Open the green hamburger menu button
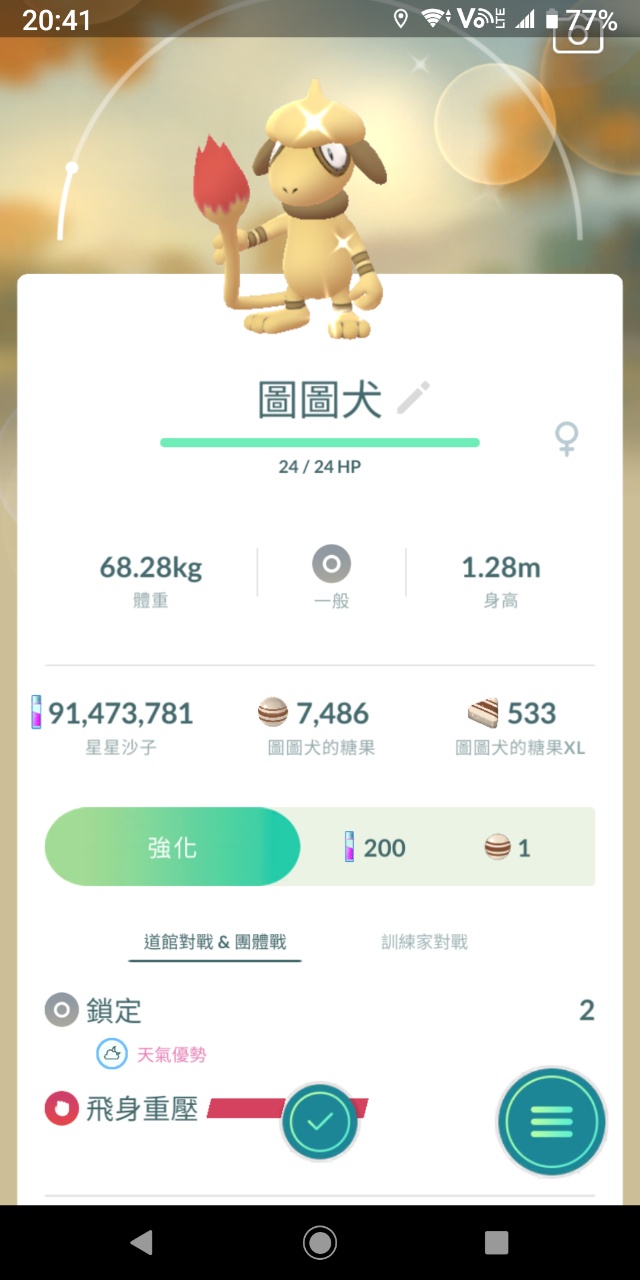The image size is (640, 1280). [551, 1121]
